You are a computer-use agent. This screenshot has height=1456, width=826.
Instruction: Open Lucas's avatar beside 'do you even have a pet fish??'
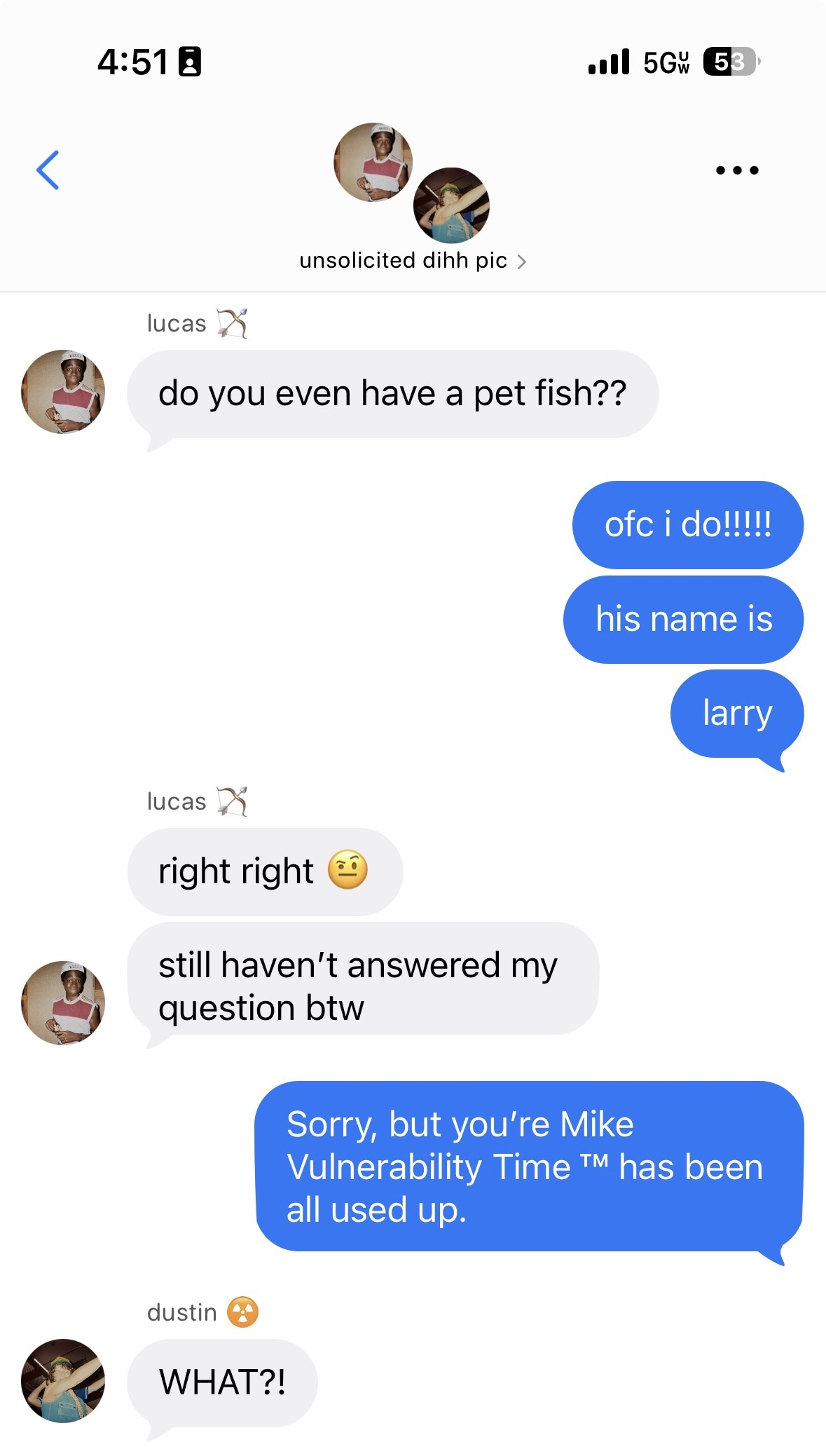tap(63, 392)
